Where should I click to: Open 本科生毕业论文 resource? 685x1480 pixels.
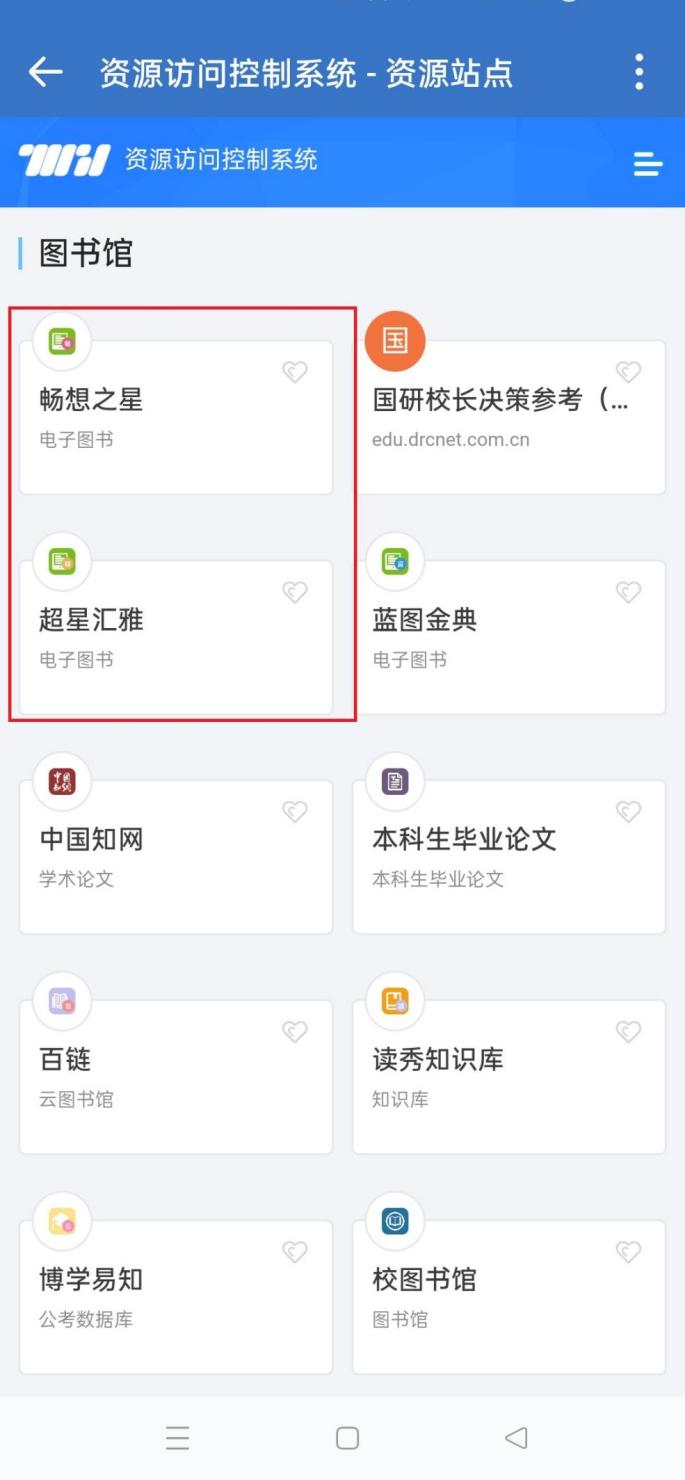(x=509, y=857)
